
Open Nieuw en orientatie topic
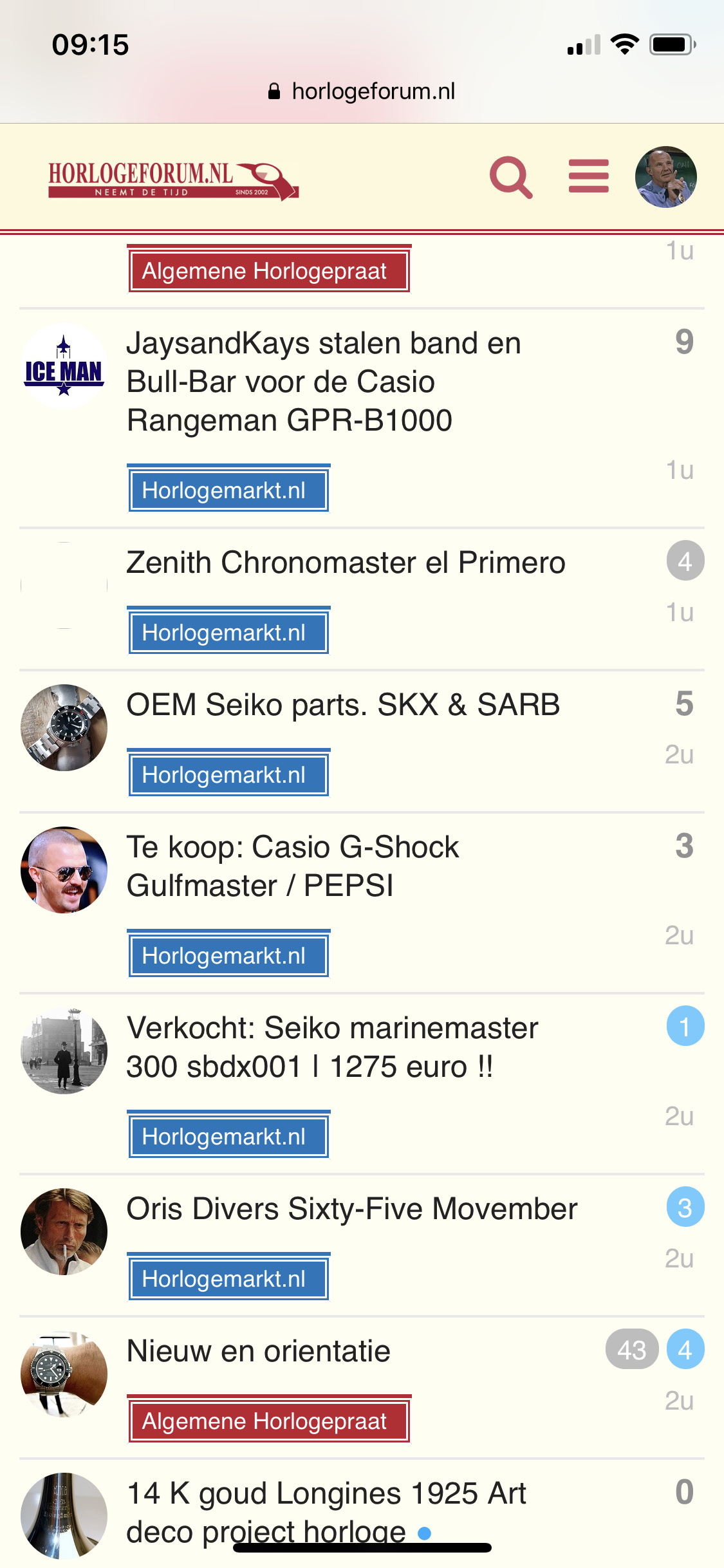(x=258, y=1351)
